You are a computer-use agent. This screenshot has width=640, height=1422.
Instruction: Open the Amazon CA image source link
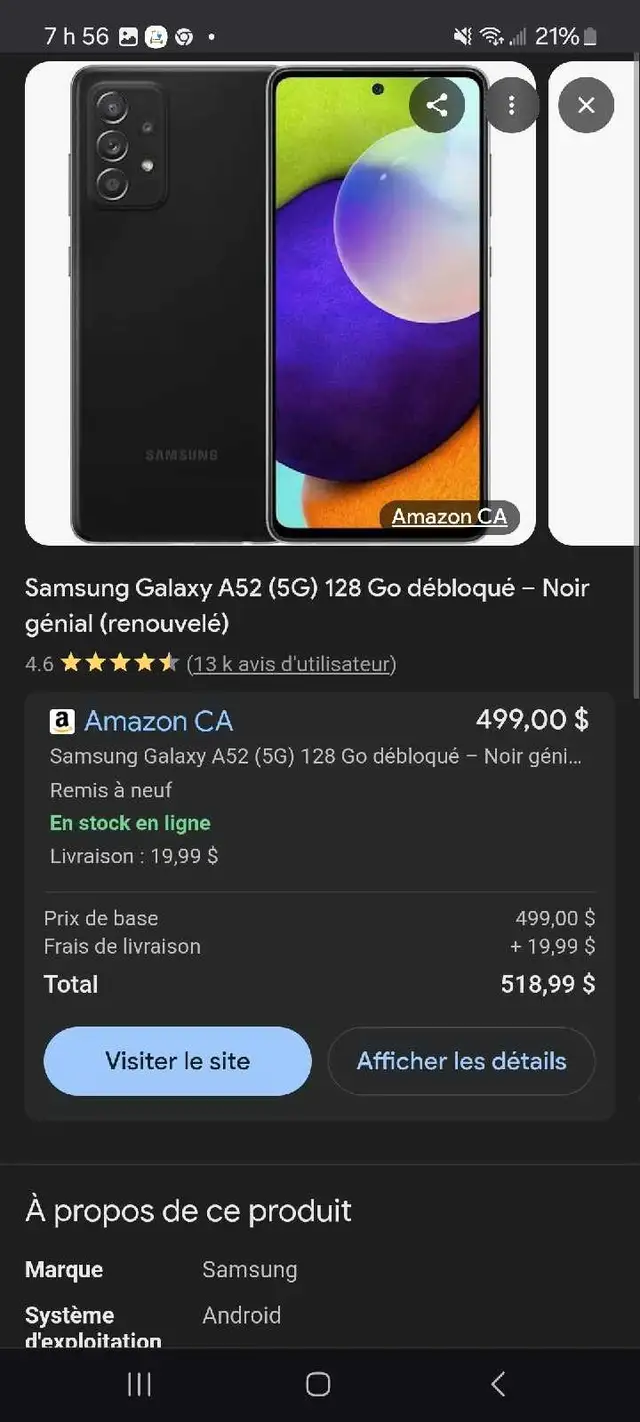pos(449,517)
